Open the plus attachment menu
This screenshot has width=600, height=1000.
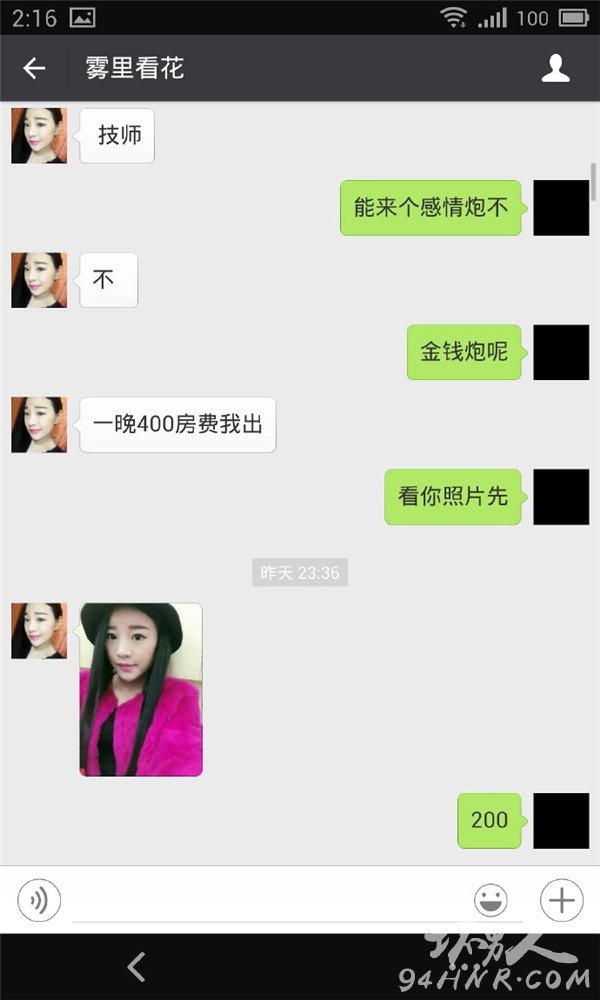coord(562,901)
